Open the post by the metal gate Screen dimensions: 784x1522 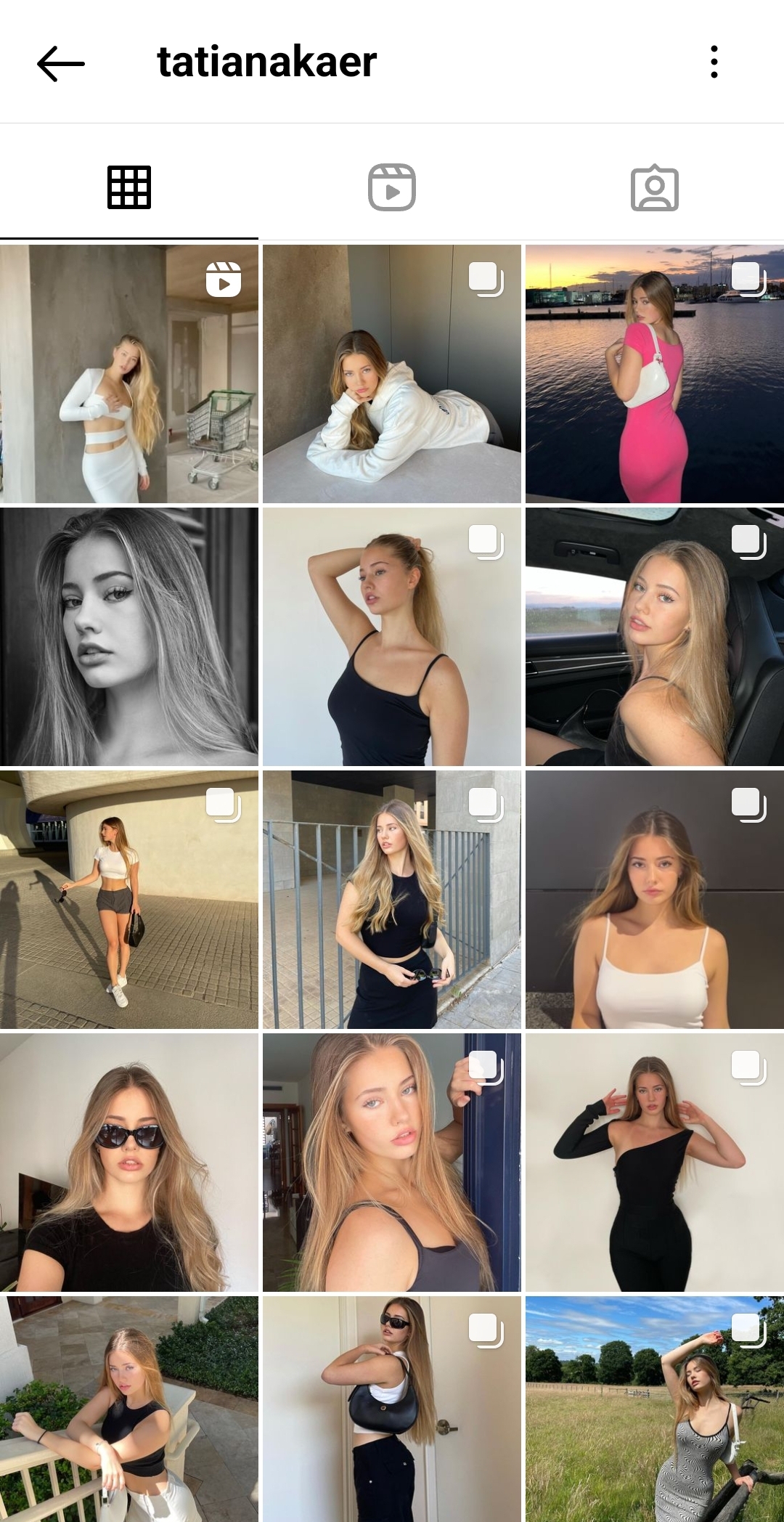392,900
